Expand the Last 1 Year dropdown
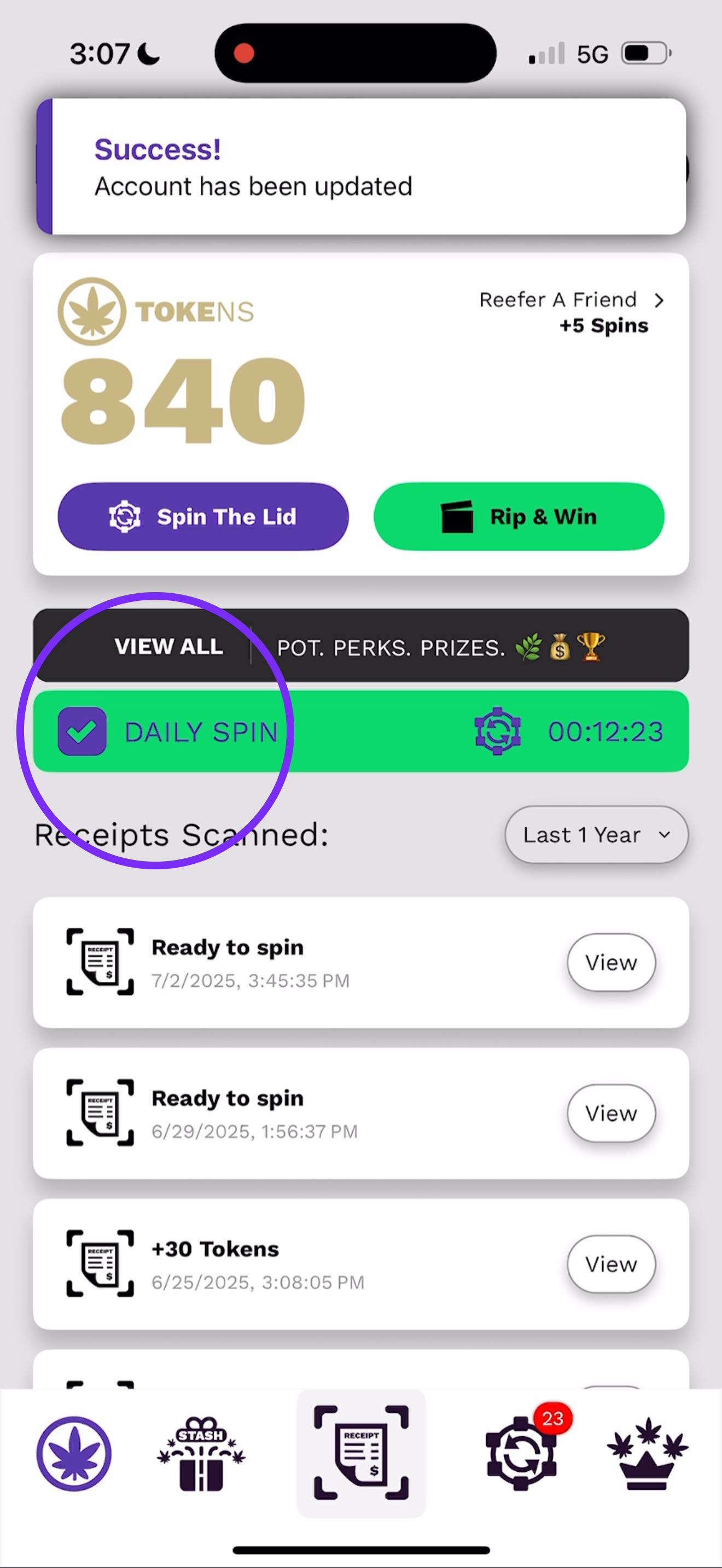Screen dimensions: 722x1568 596,834
